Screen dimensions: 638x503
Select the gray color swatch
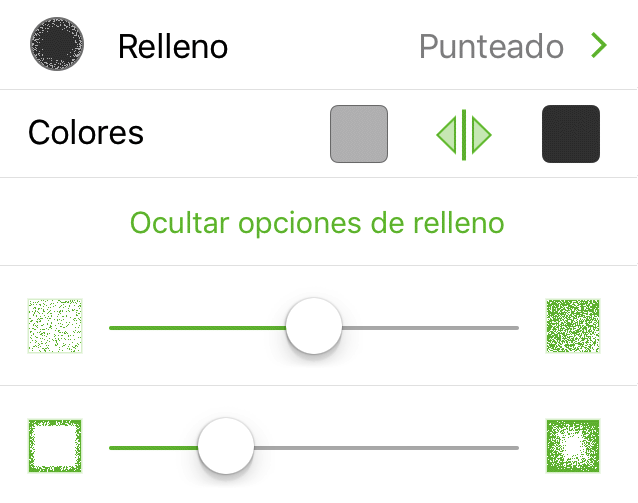358,134
